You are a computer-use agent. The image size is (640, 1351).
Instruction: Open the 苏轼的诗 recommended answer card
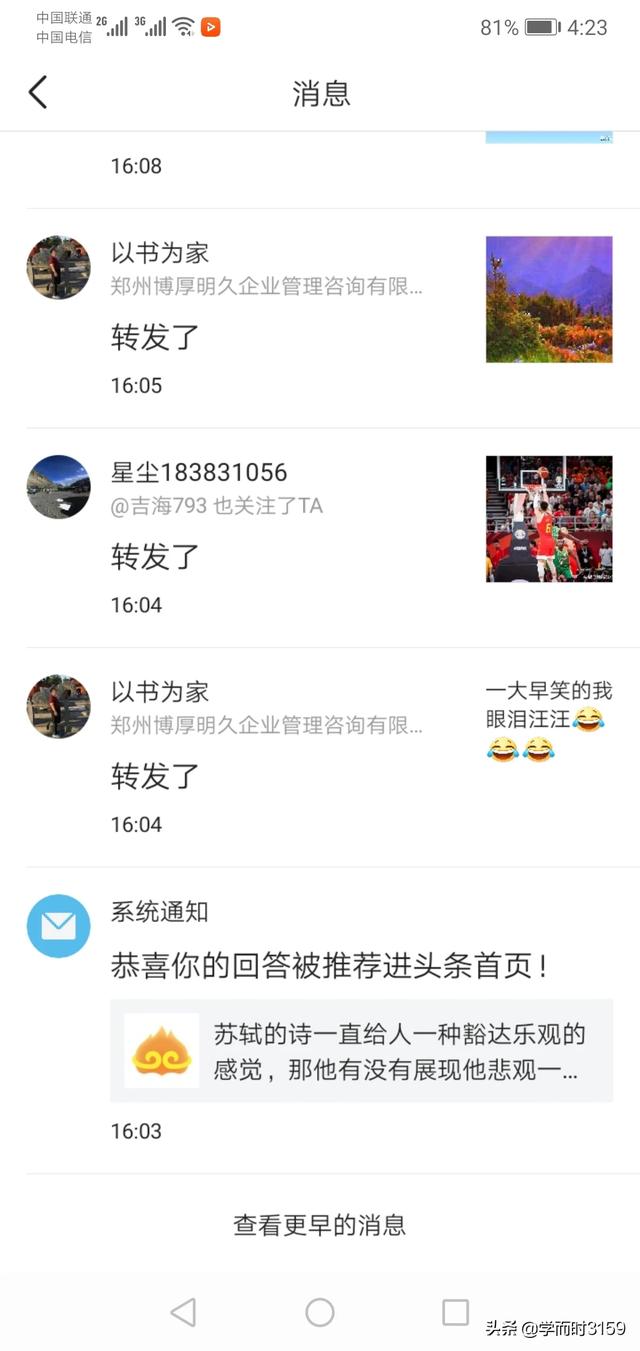pos(361,1051)
